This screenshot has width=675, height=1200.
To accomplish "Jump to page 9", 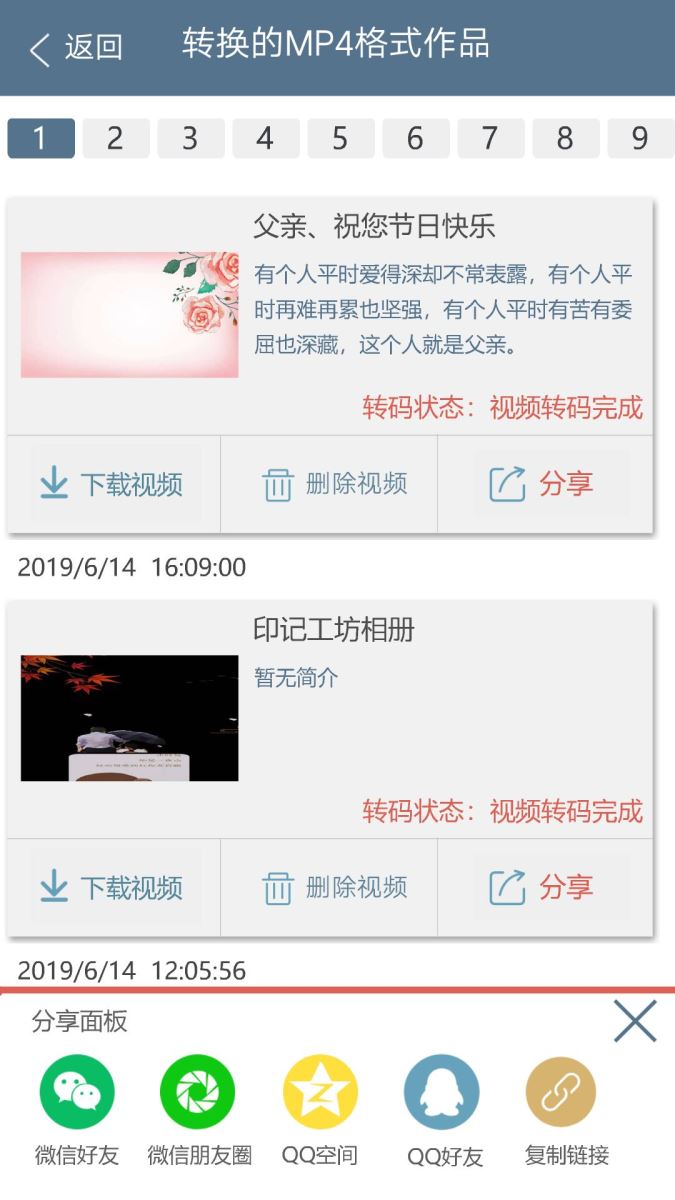I will (640, 138).
